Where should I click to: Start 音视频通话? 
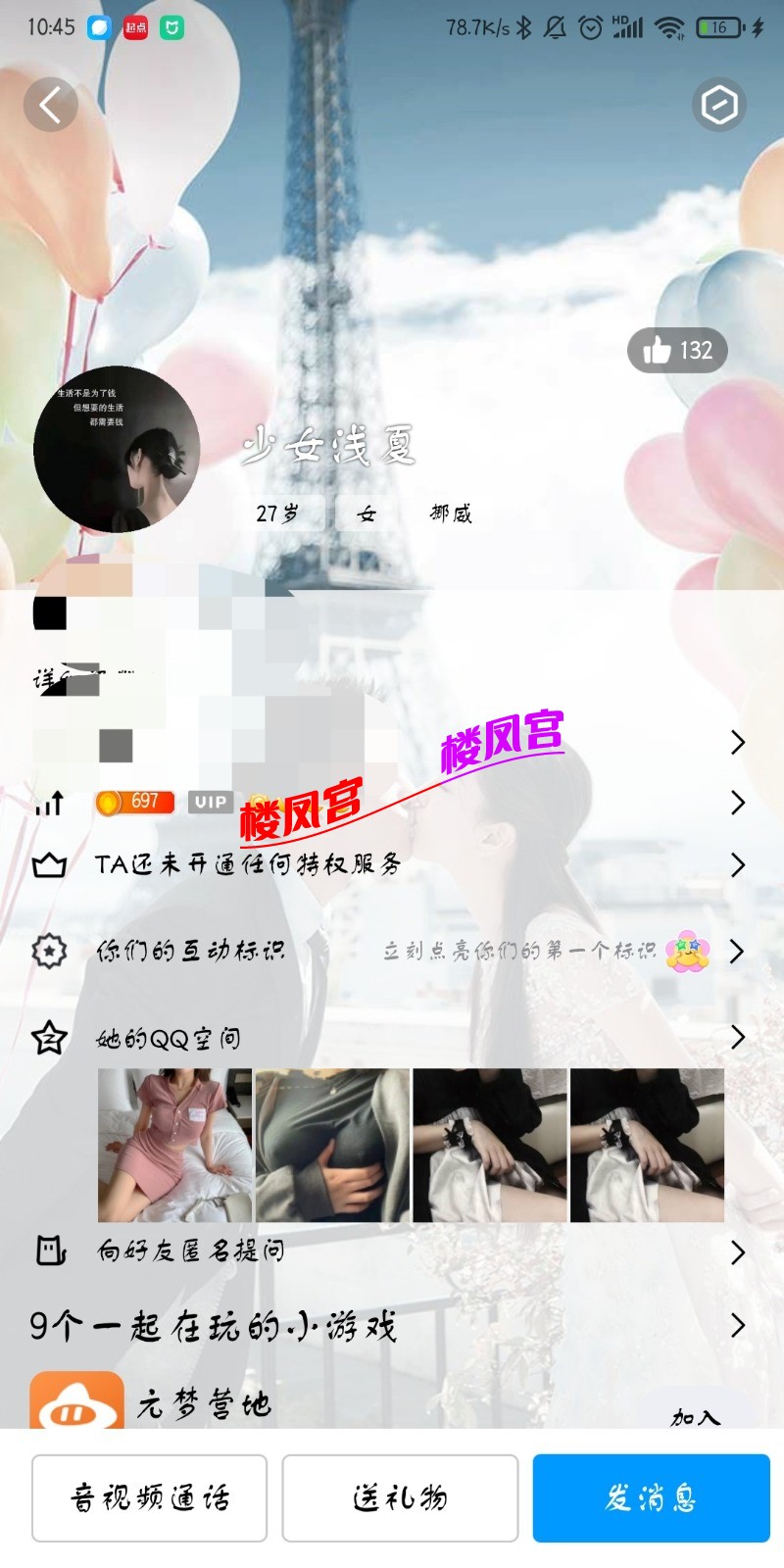tap(149, 1497)
